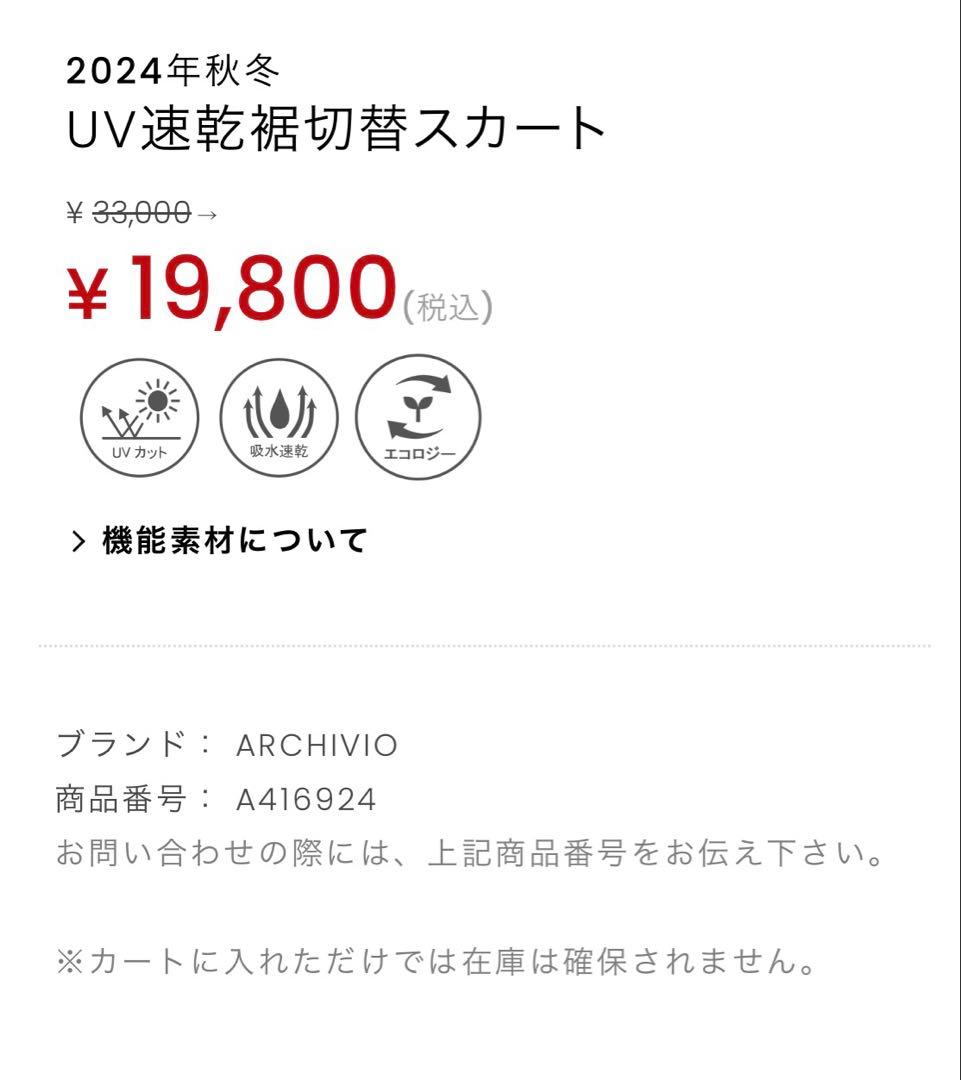Click the arrow next to the original price
The width and height of the screenshot is (961, 1080).
point(207,213)
